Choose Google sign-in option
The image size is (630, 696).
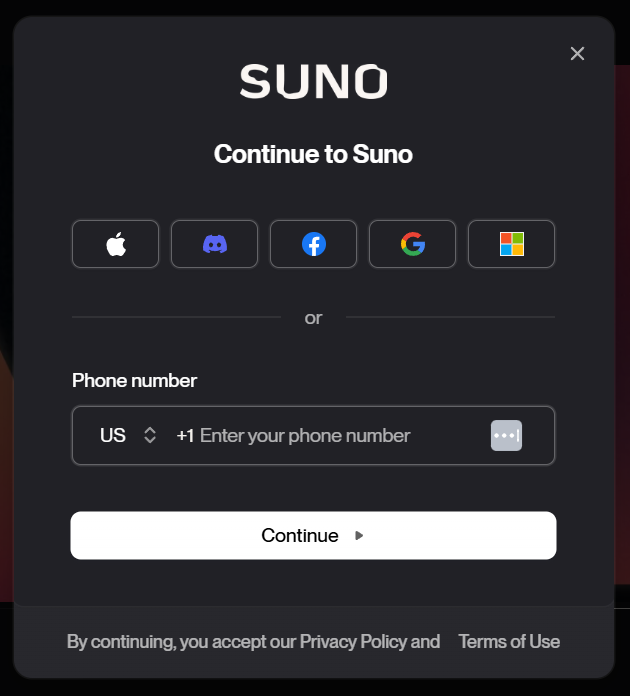tap(412, 244)
